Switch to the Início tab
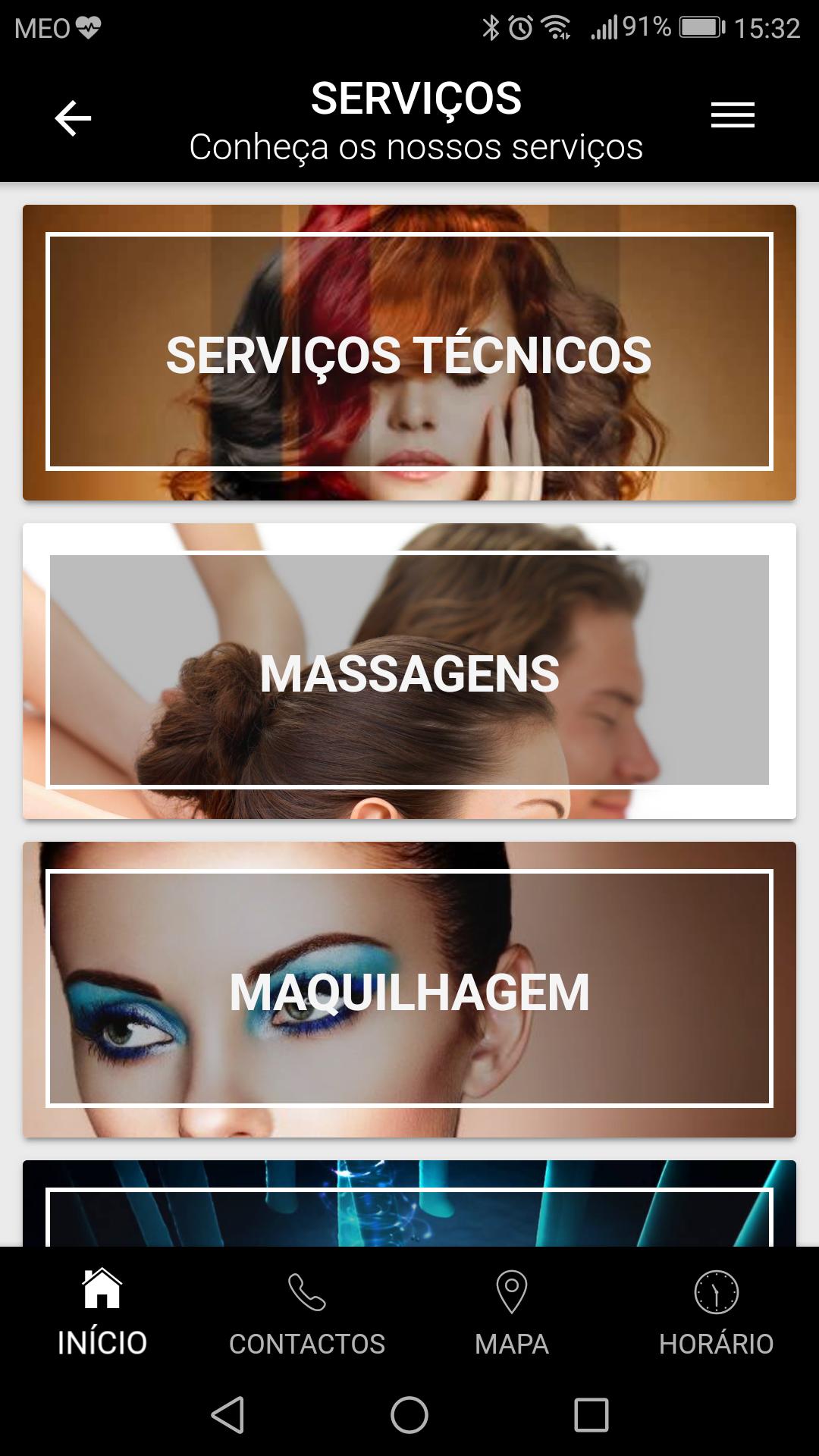819x1456 pixels. (102, 1313)
